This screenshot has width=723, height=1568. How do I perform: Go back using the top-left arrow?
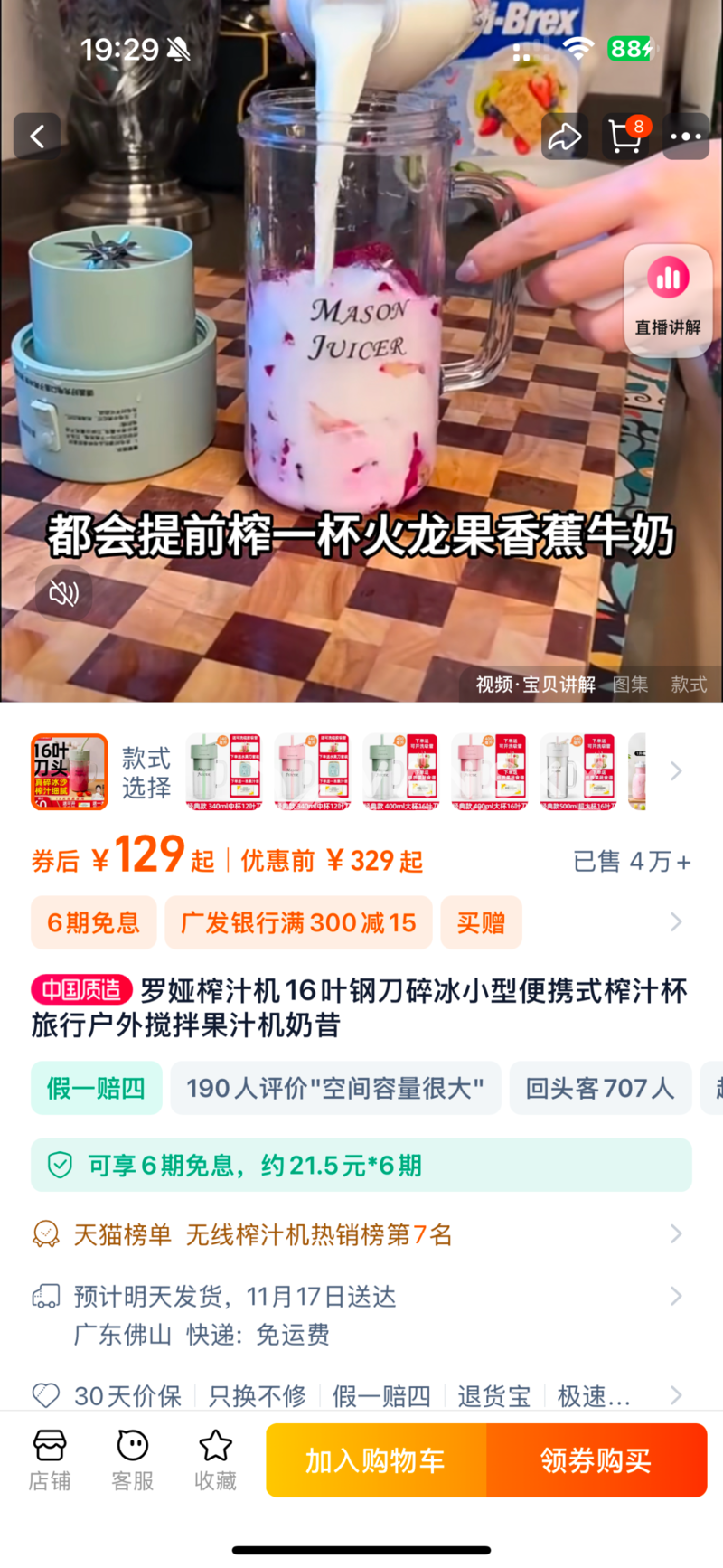point(37,137)
